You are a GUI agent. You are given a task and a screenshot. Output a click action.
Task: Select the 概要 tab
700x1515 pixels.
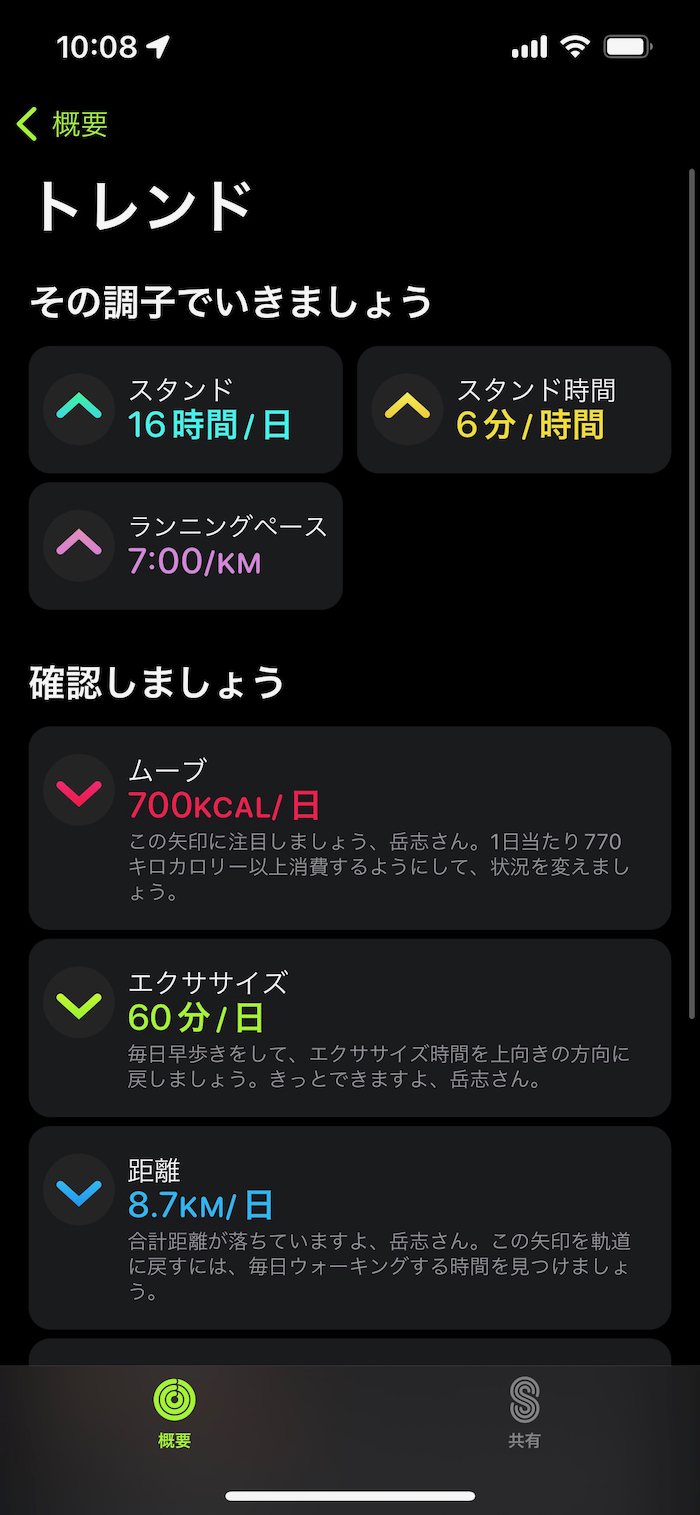click(175, 1413)
